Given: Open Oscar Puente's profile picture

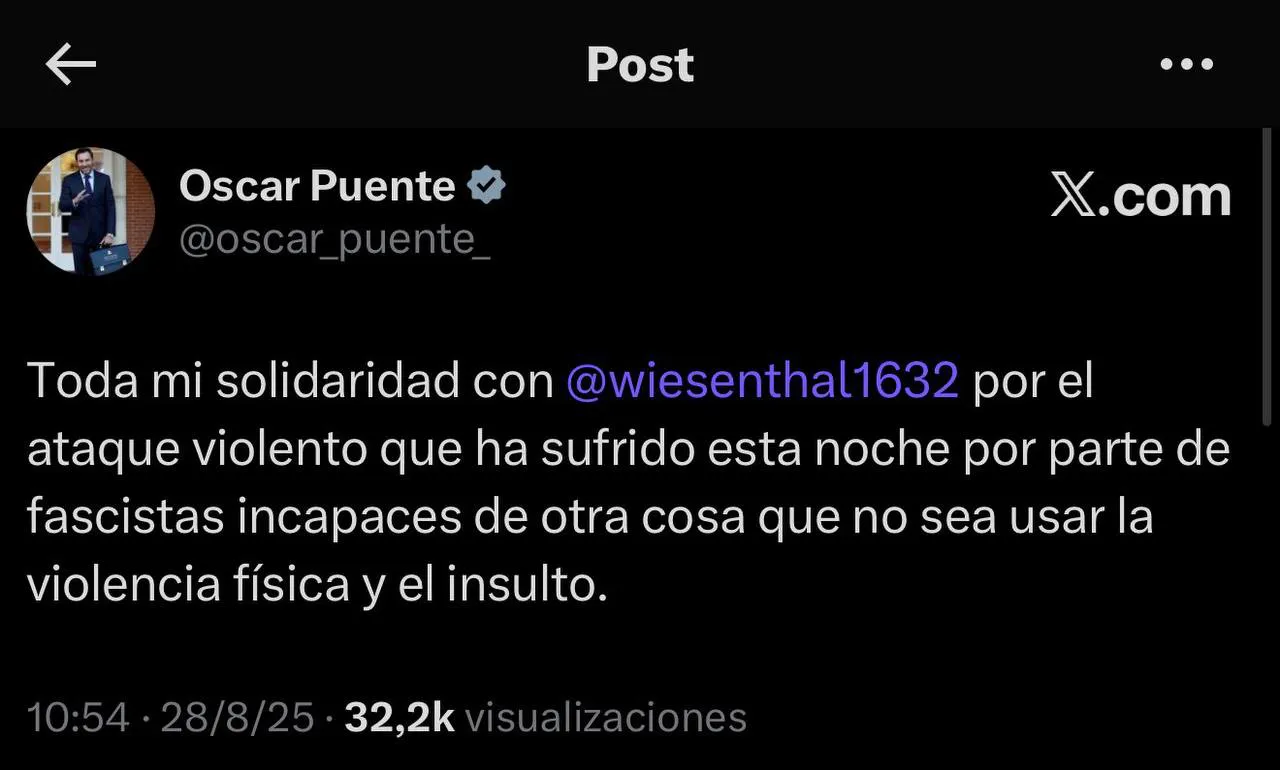Looking at the screenshot, I should click(x=90, y=211).
